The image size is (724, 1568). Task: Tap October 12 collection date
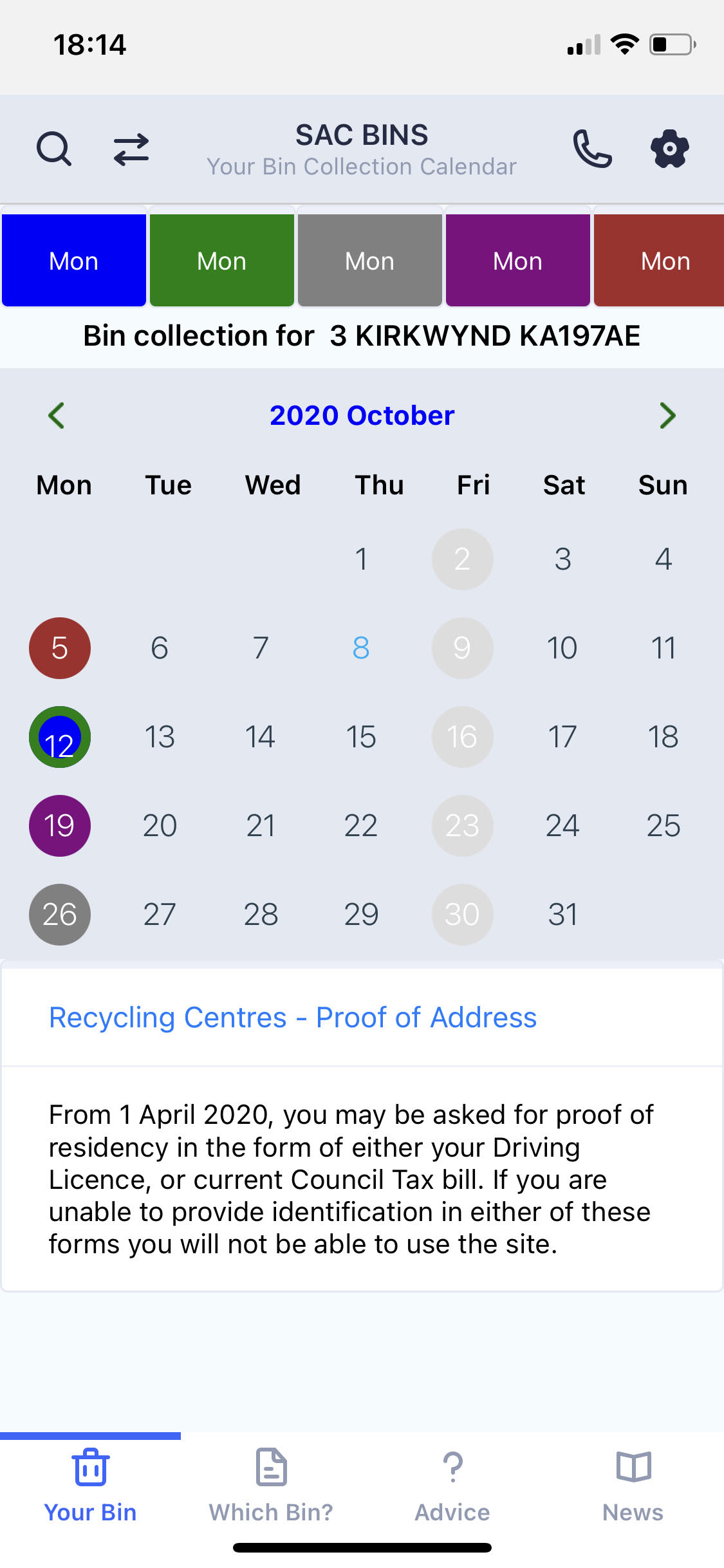60,737
